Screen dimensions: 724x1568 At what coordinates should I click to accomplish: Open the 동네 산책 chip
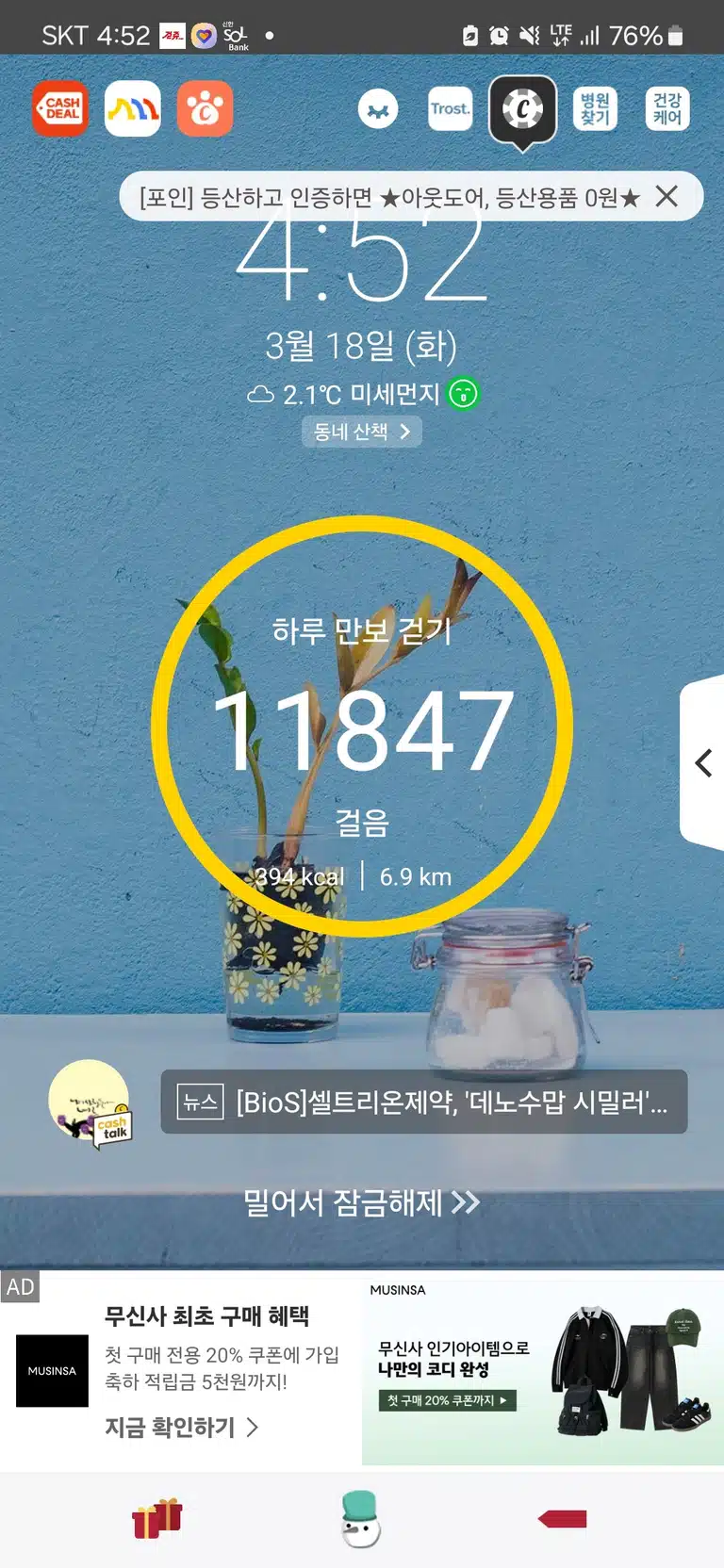[x=362, y=432]
